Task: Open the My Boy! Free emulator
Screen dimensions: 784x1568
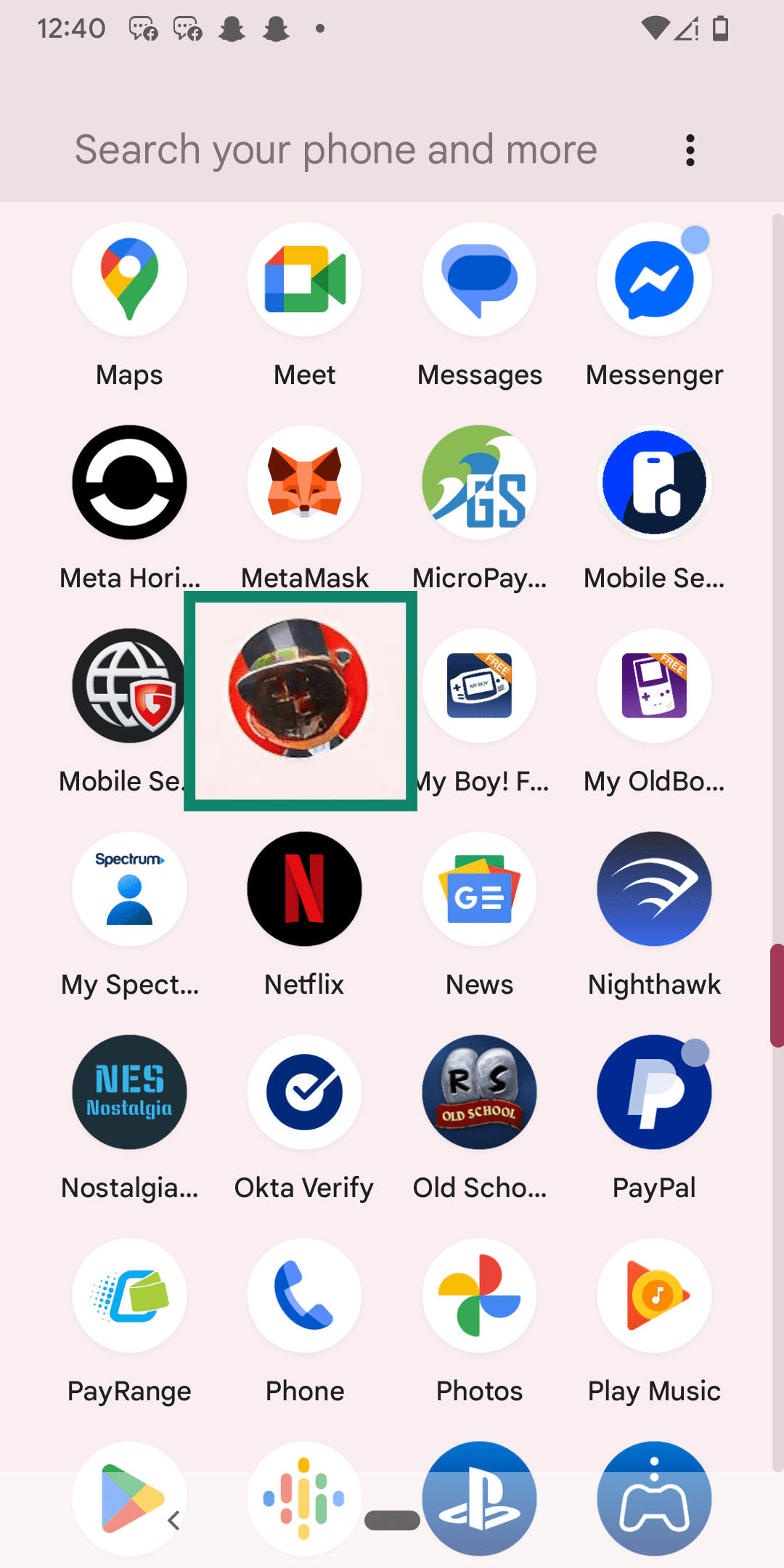Action: coord(479,686)
